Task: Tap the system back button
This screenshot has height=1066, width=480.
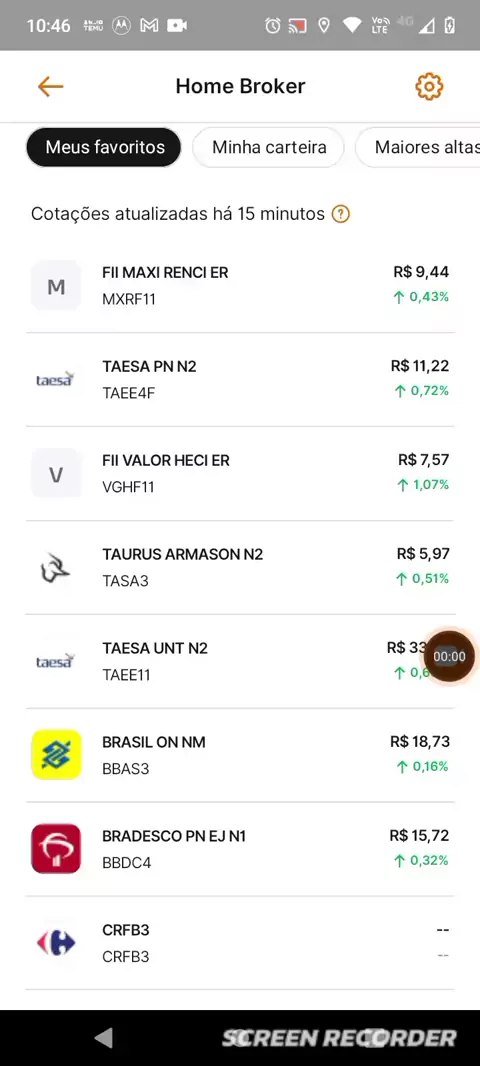Action: coord(103,1037)
